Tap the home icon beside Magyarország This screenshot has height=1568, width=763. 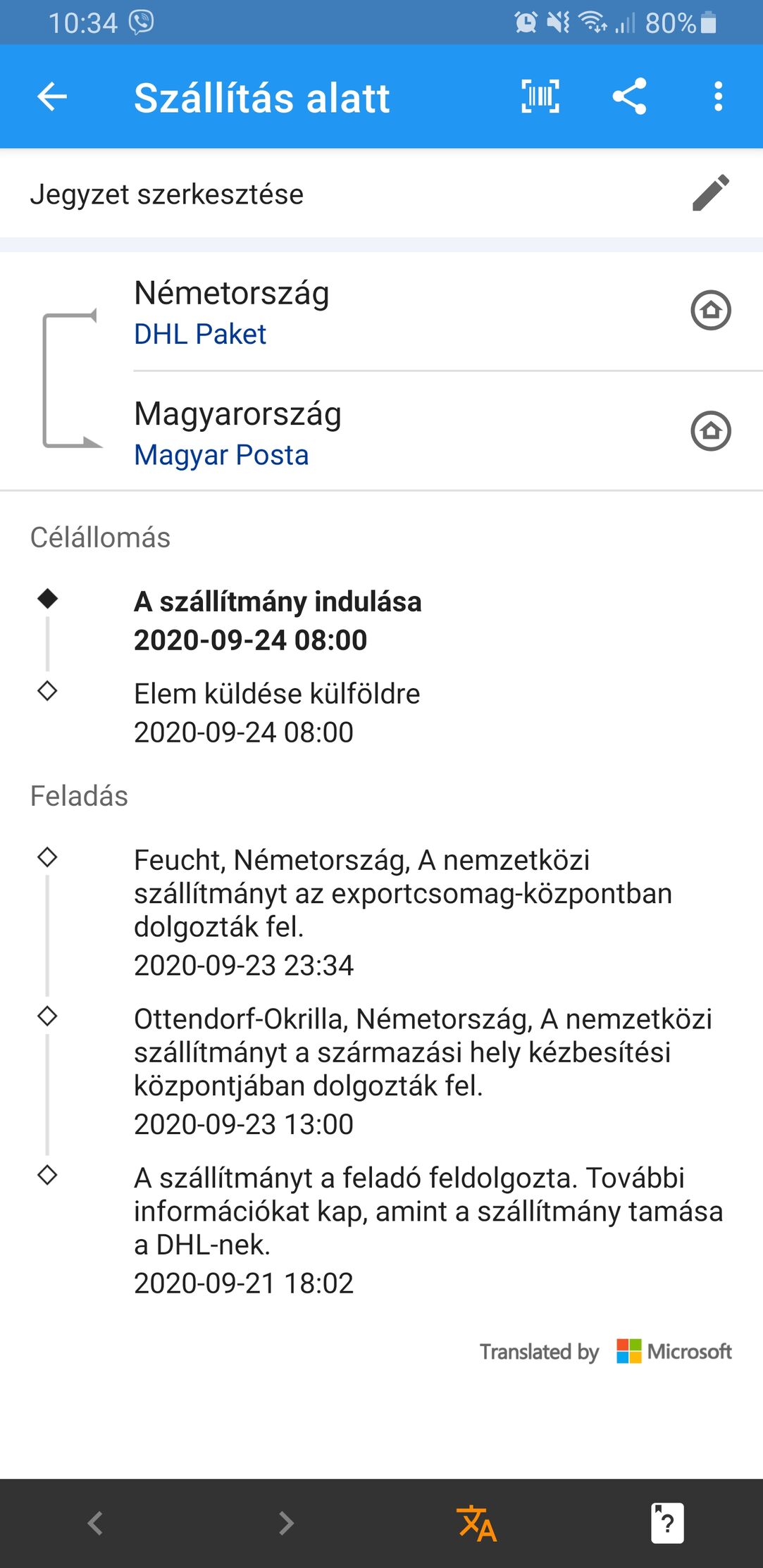click(711, 430)
